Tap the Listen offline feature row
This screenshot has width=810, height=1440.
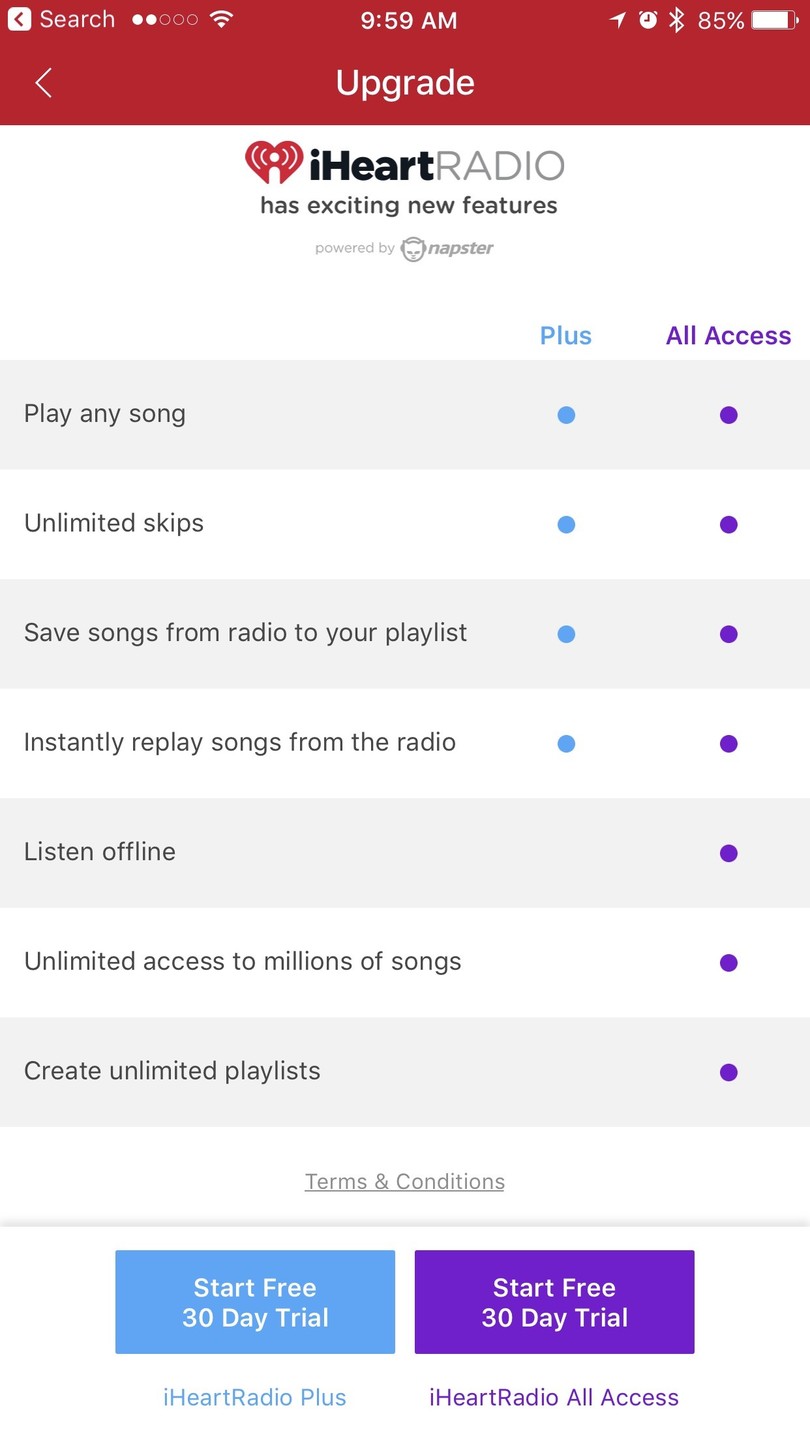click(x=100, y=852)
